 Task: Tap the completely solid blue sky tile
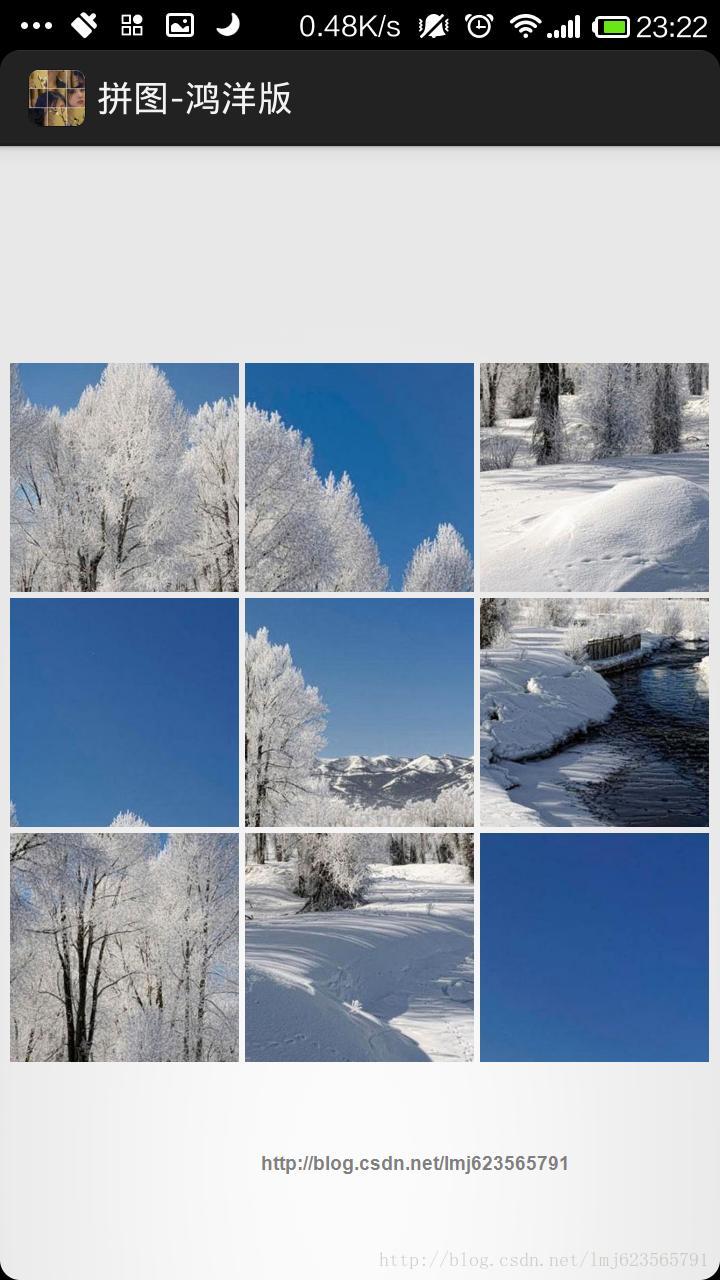point(594,947)
